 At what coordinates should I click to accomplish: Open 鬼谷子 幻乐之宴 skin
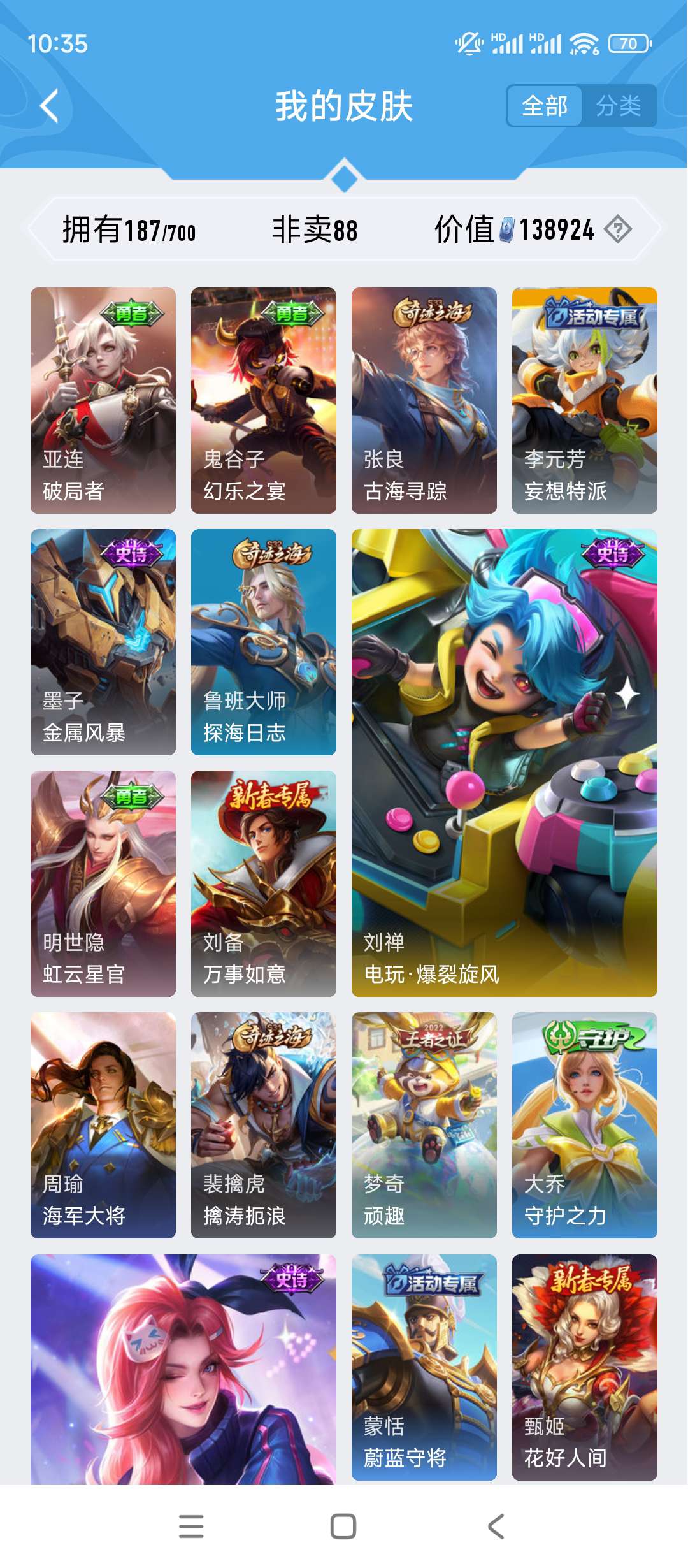pos(264,400)
